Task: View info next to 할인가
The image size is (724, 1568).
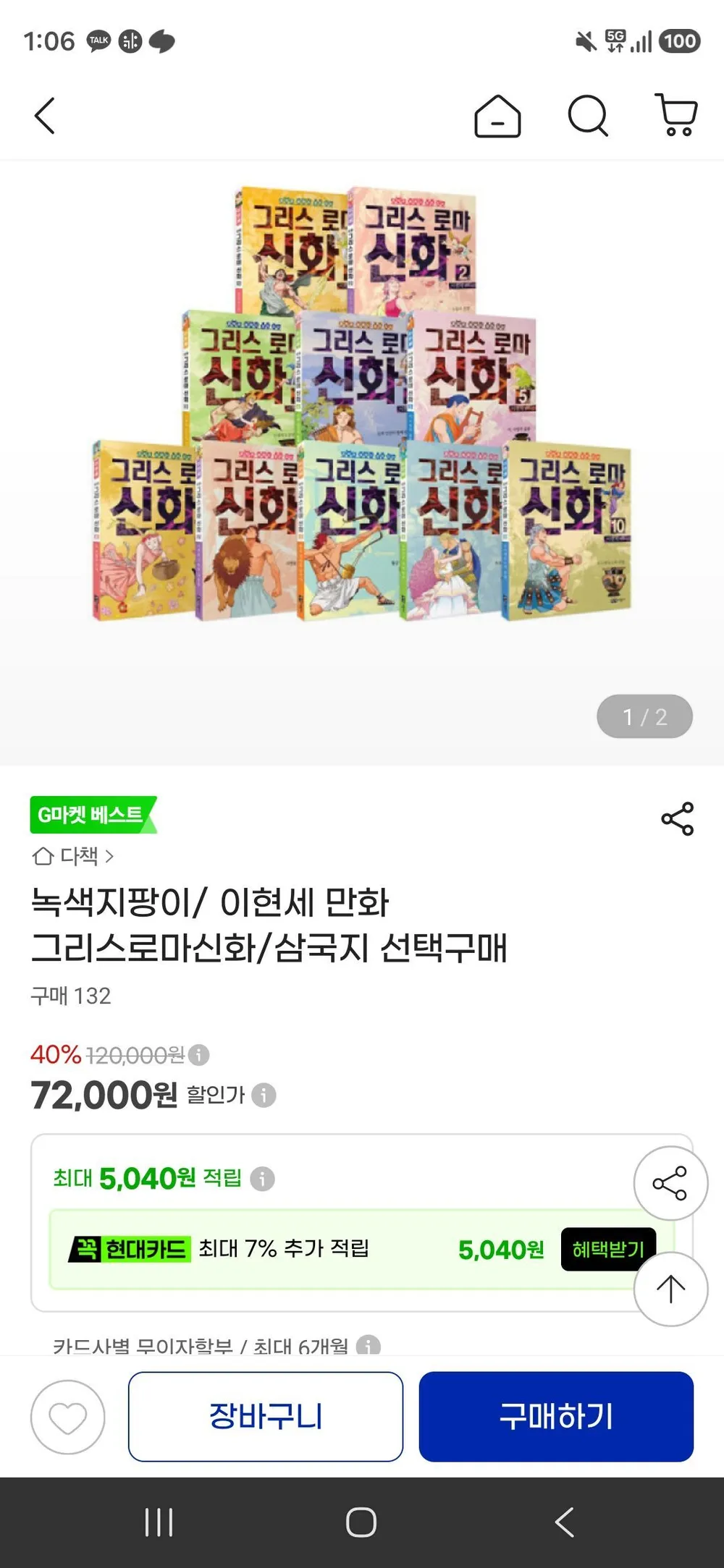Action: [x=264, y=1095]
